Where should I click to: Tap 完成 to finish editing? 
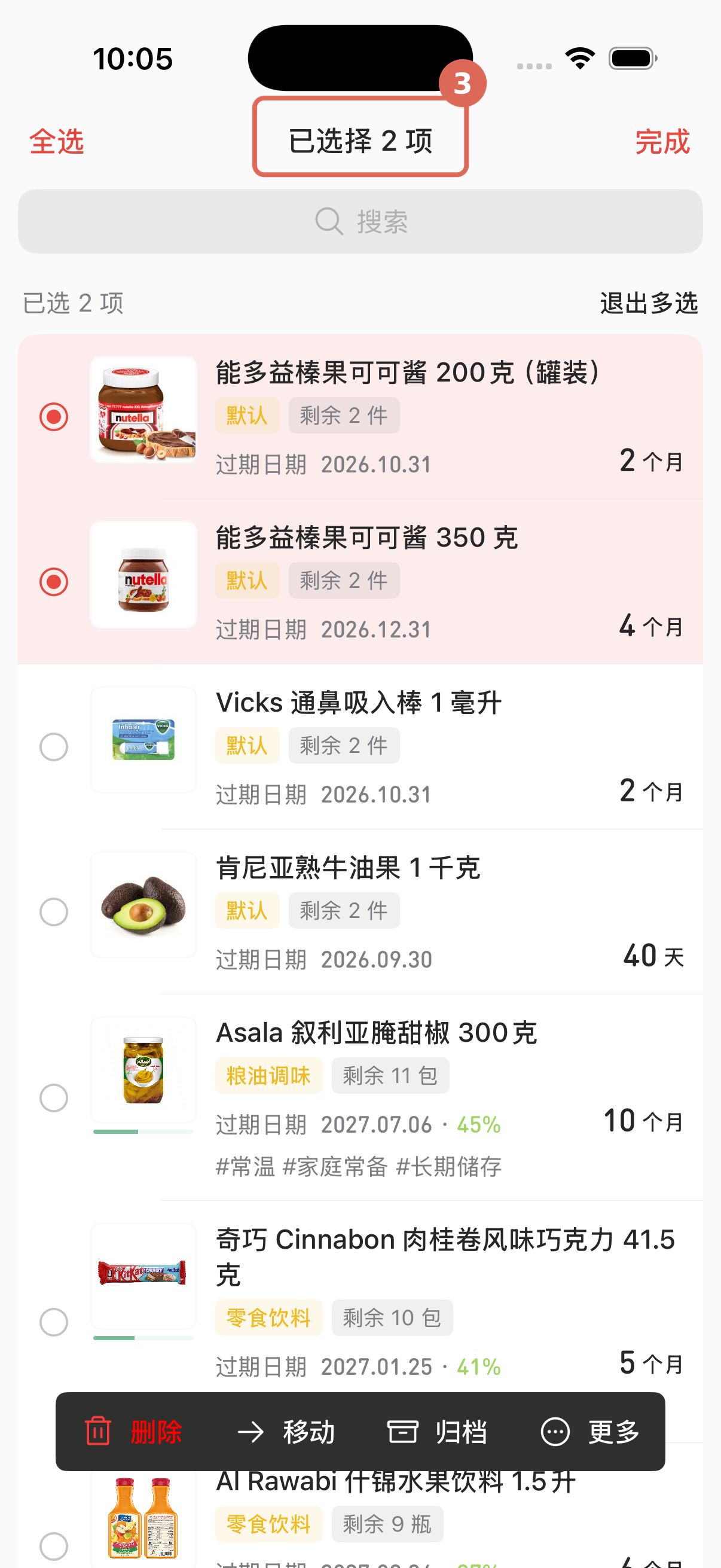click(662, 142)
